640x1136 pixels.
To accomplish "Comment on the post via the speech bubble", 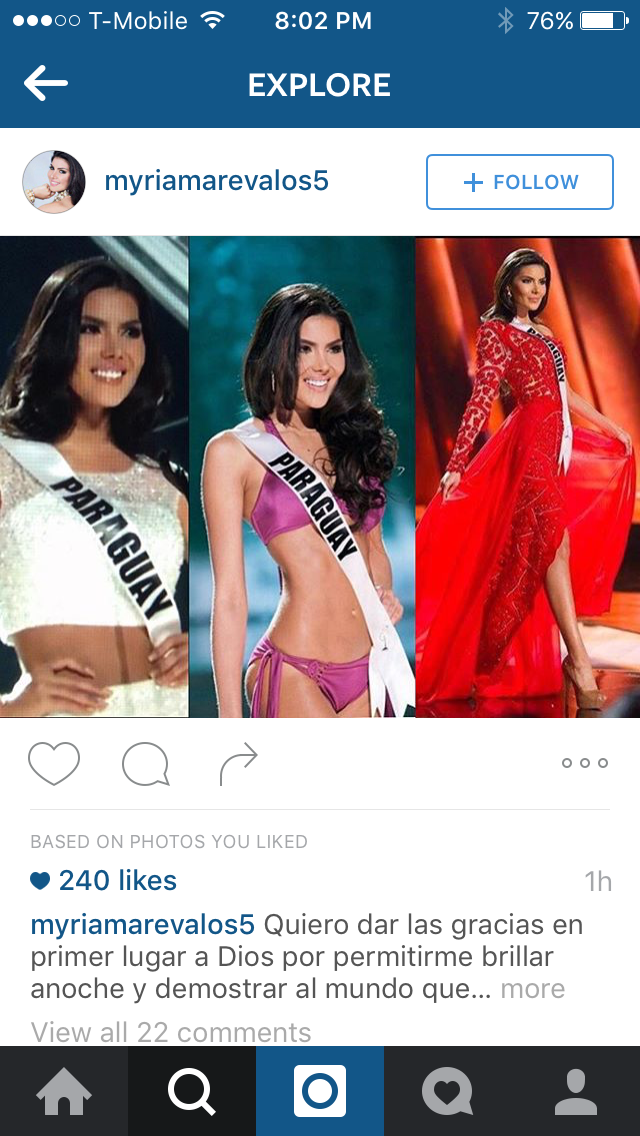I will pos(146,764).
